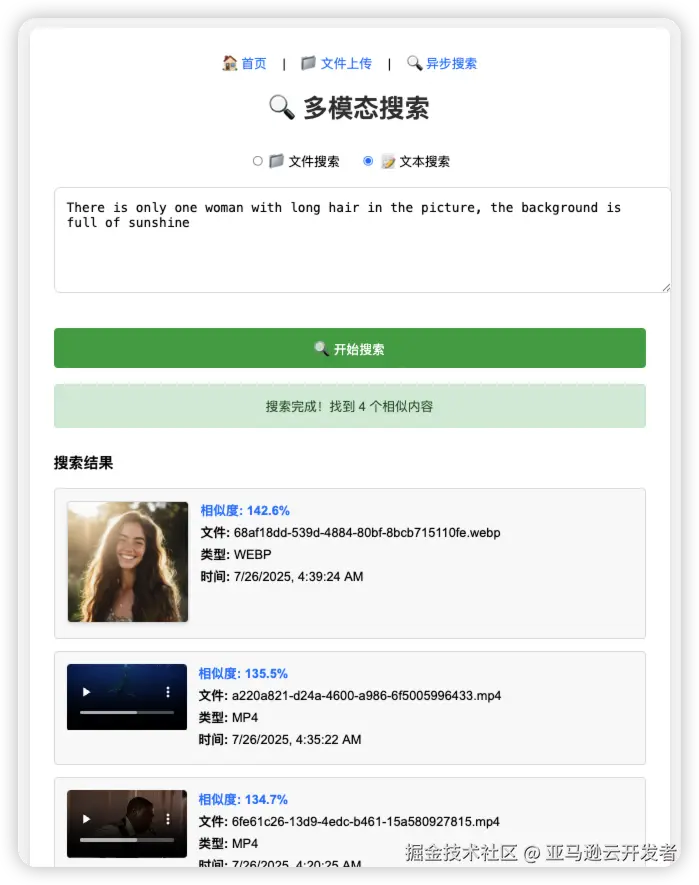699x885 pixels.
Task: Open the 异步搜索 link
Action: 442,63
